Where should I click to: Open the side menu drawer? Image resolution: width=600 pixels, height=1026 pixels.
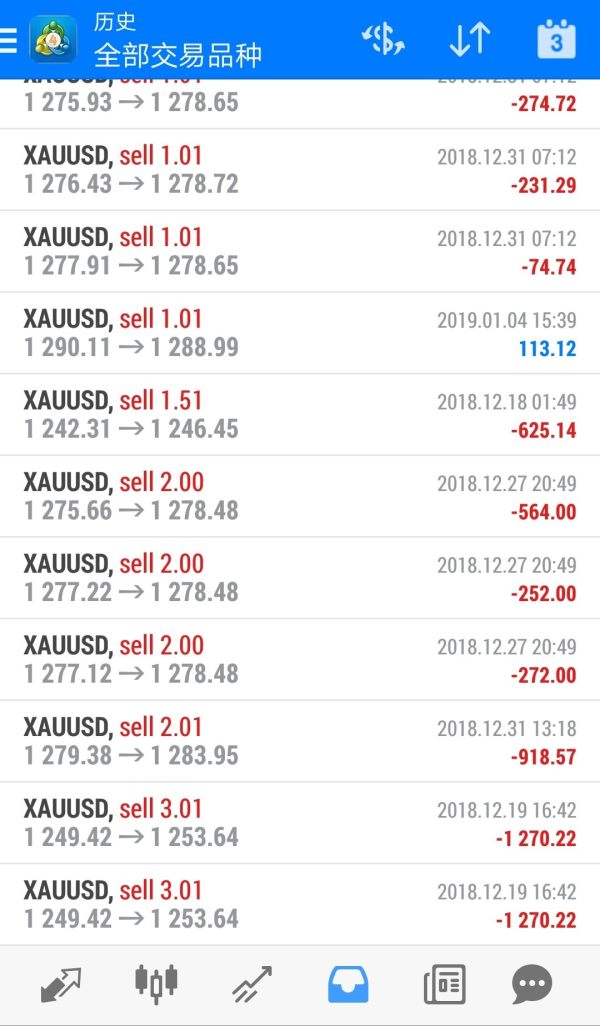point(10,40)
